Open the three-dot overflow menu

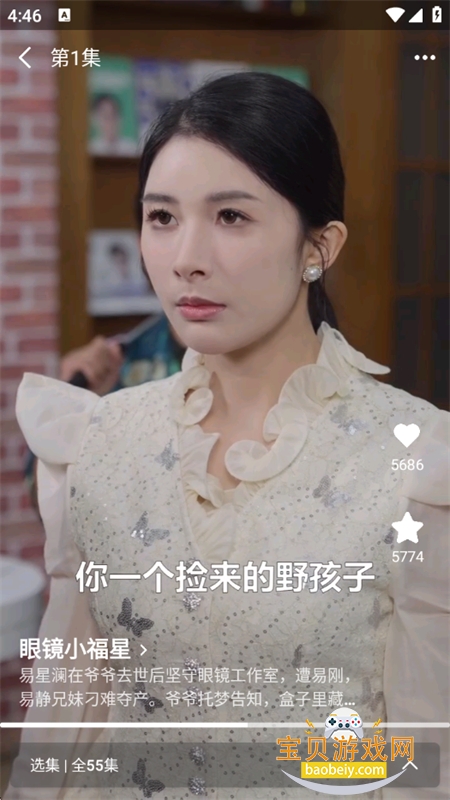pyautogui.click(x=424, y=58)
